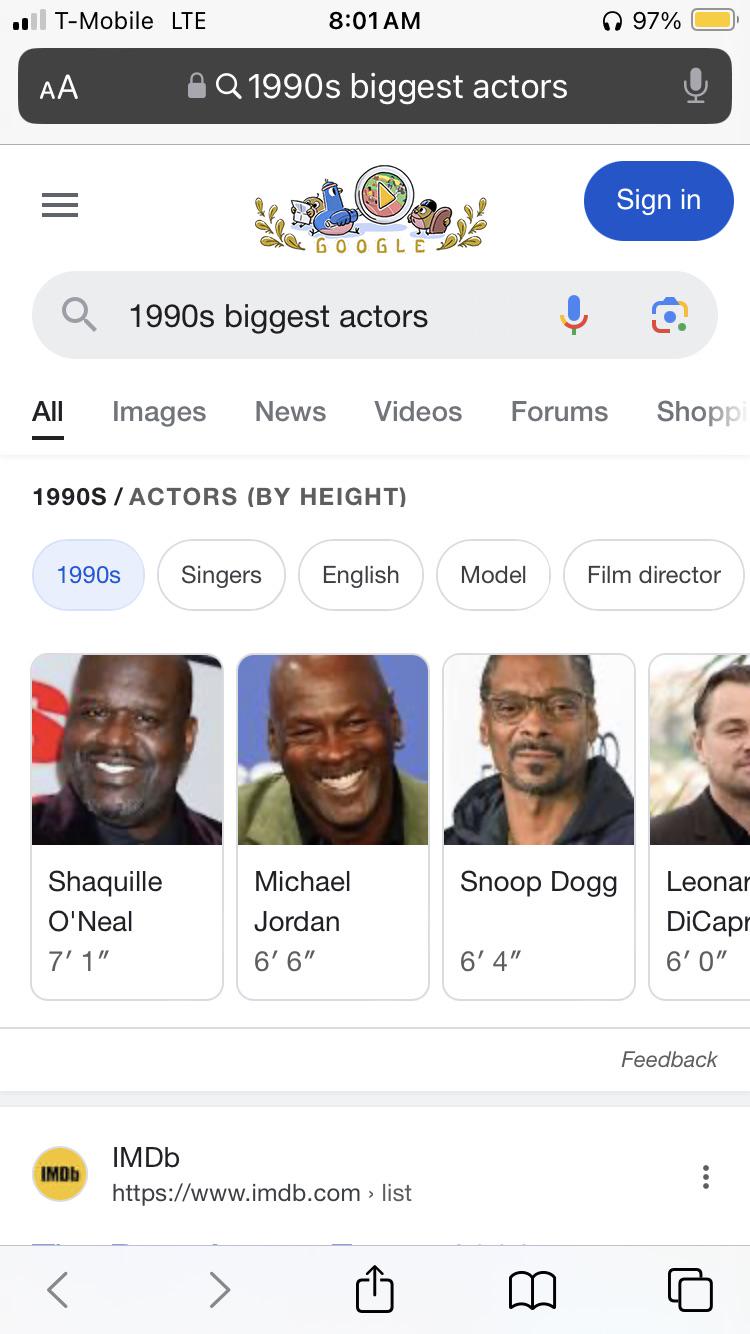Open Safari's share sheet
The width and height of the screenshot is (750, 1334).
375,1288
